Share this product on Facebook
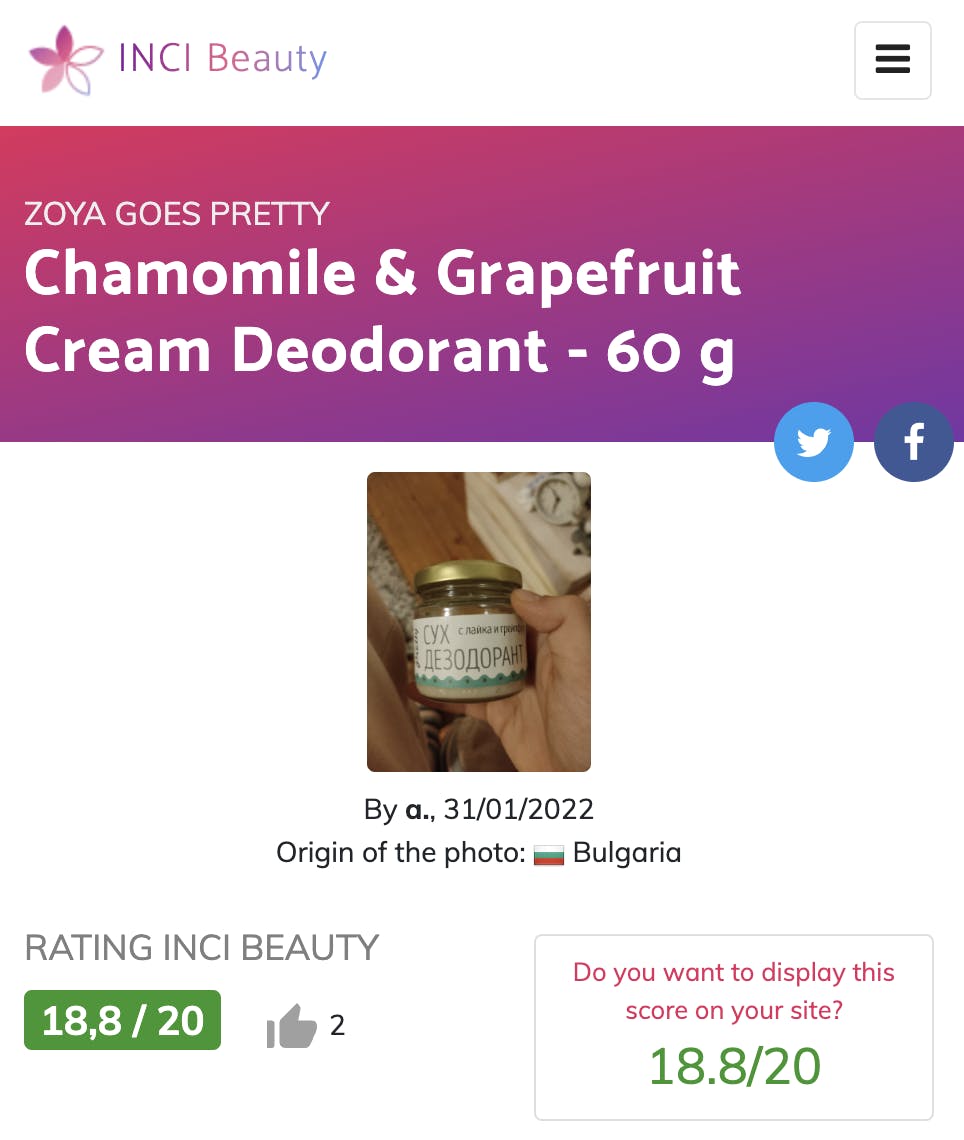 (913, 442)
